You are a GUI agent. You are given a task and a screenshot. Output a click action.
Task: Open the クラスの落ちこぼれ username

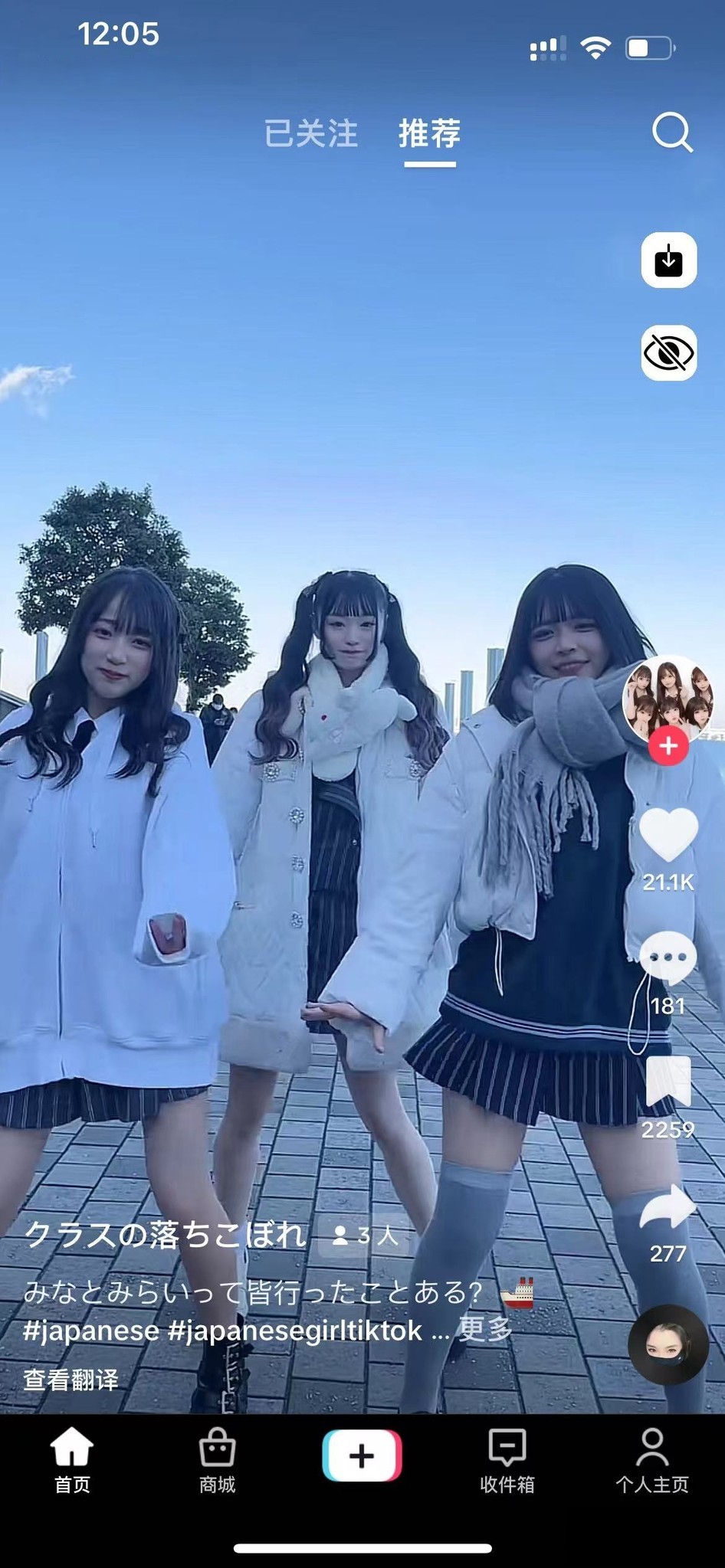166,1235
